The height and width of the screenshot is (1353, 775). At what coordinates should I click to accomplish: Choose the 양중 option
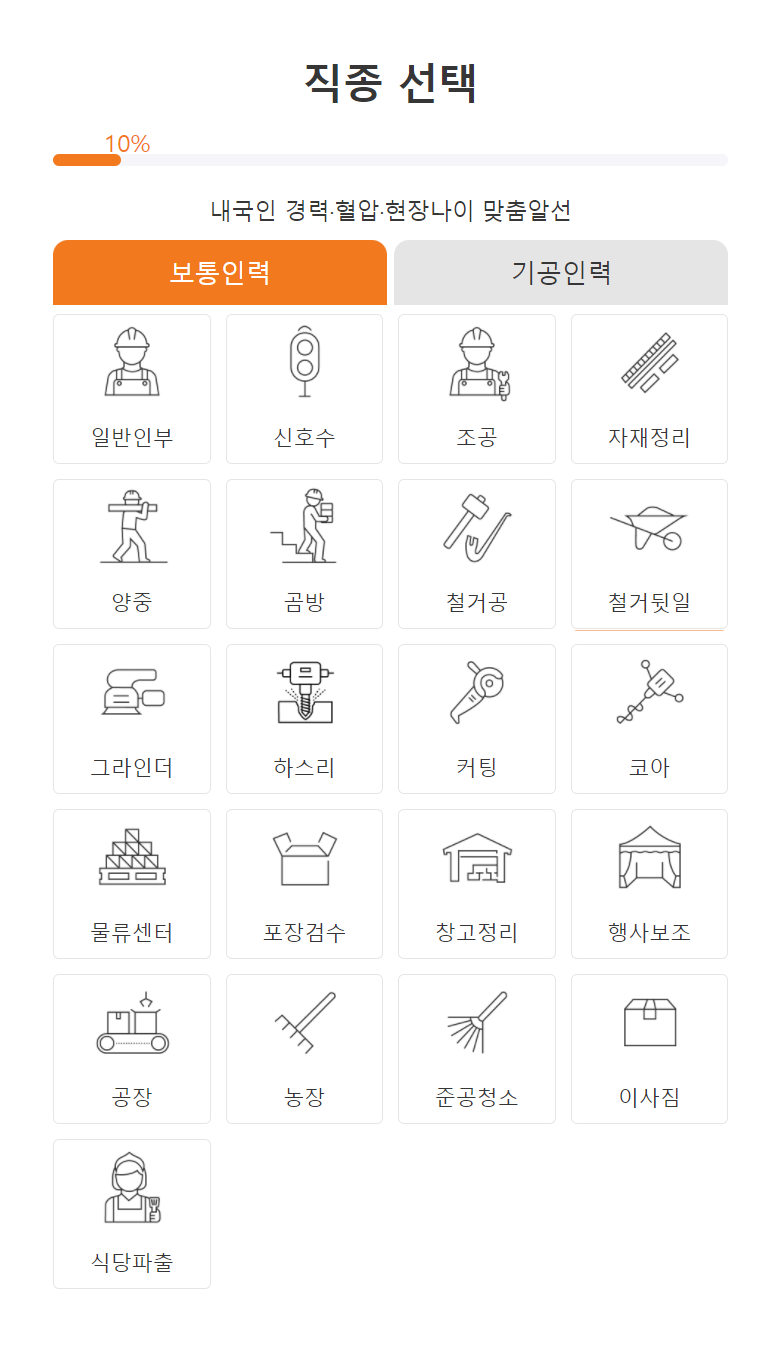132,554
